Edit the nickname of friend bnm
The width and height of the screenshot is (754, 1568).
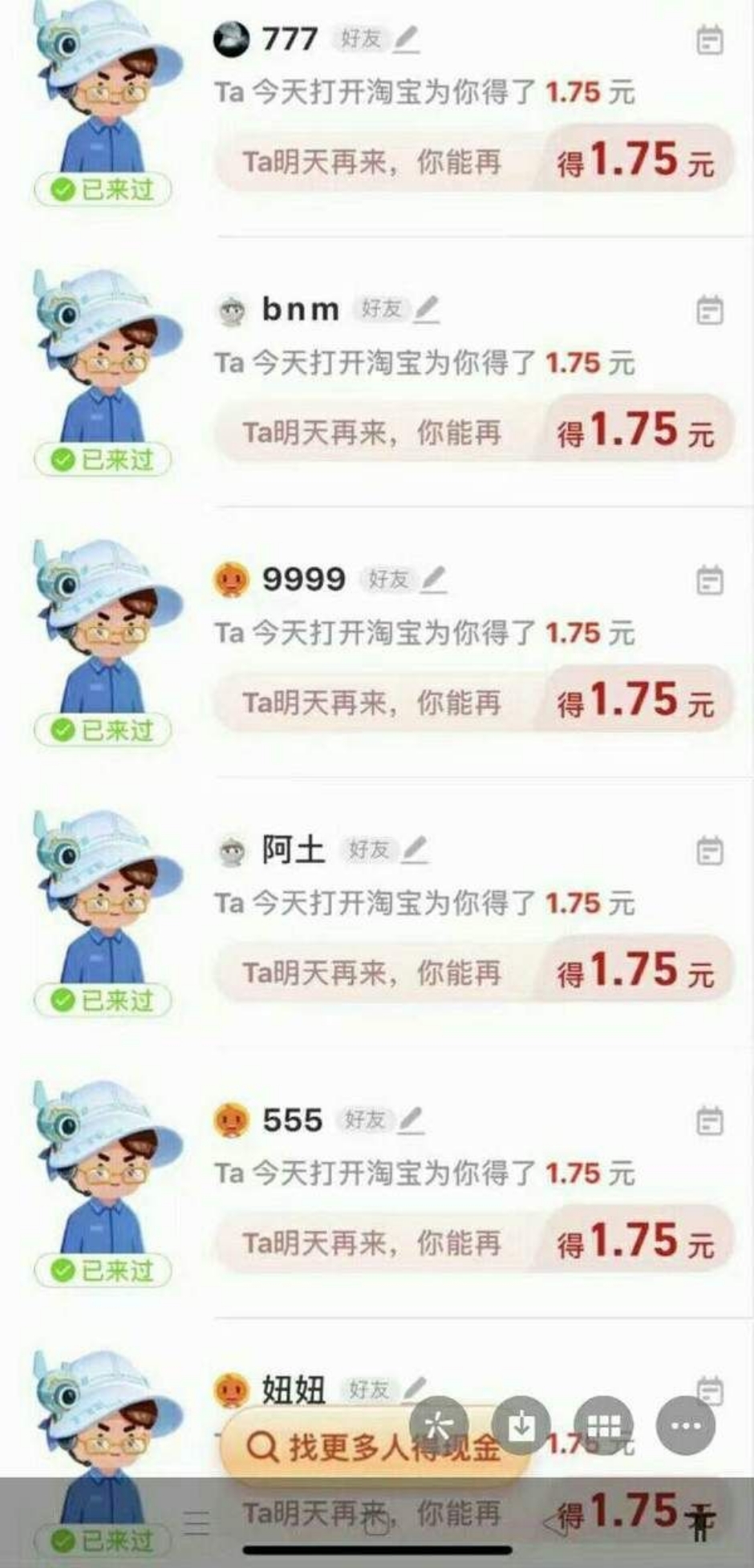[427, 310]
